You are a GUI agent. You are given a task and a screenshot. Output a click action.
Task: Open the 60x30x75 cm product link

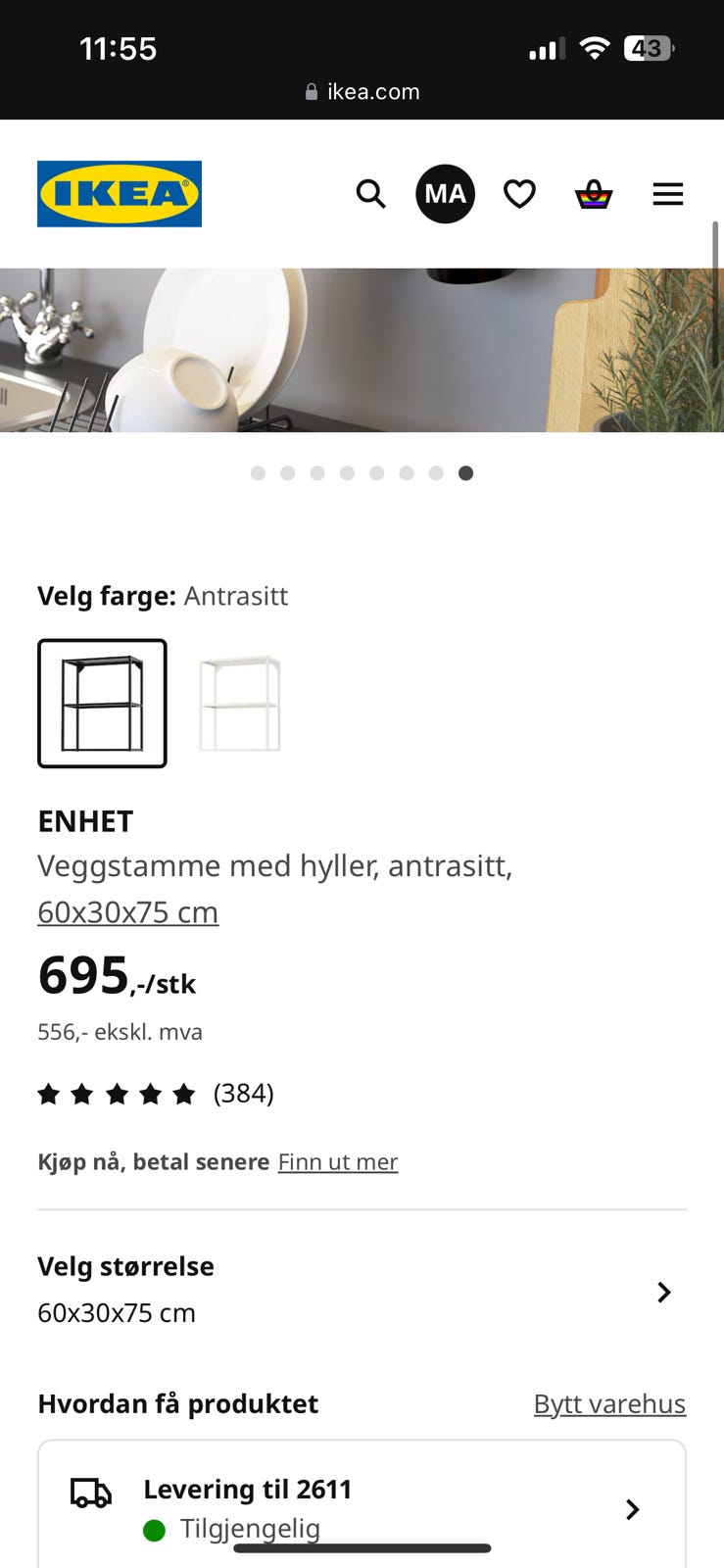tap(127, 911)
